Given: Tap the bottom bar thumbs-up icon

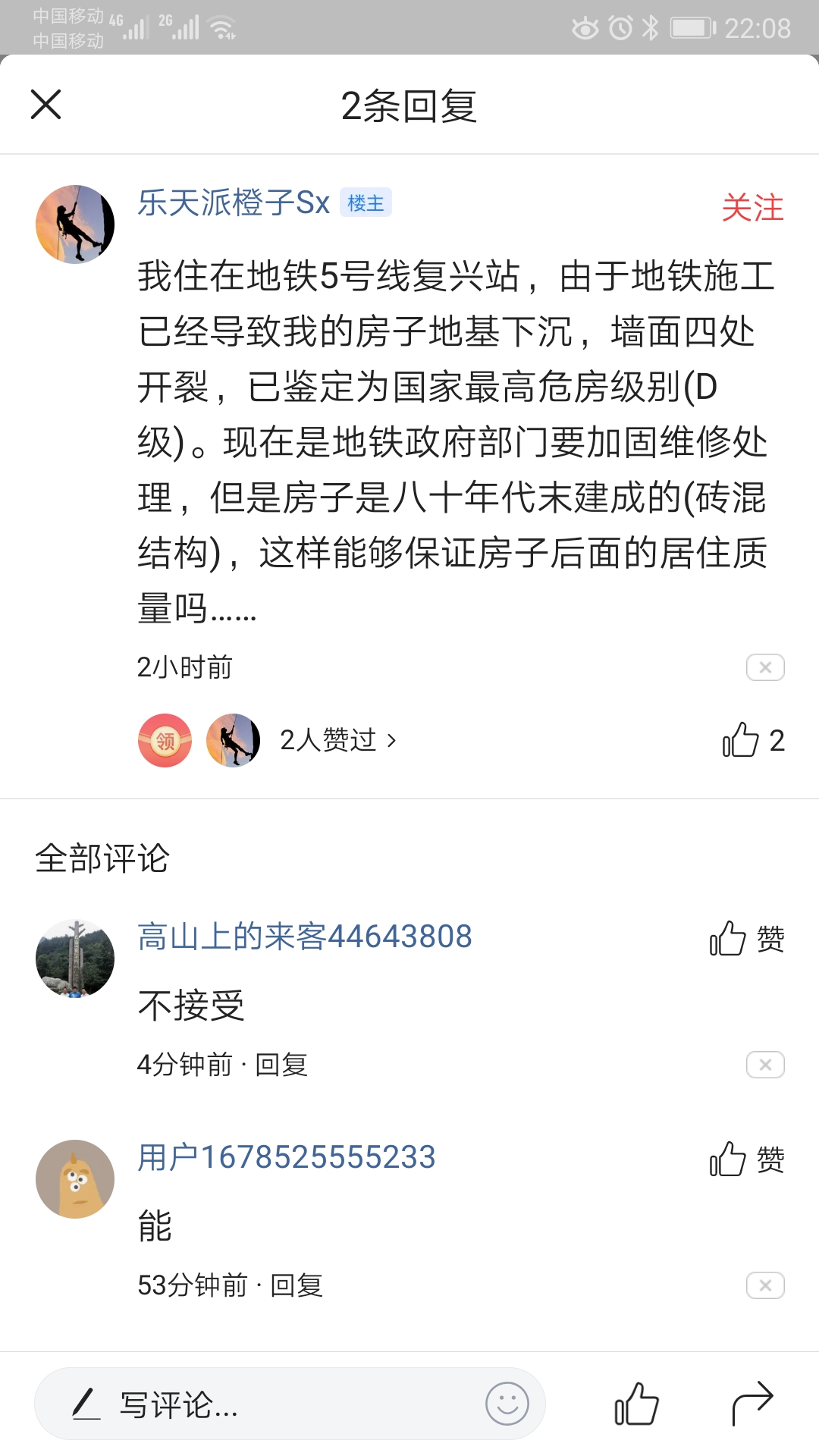Looking at the screenshot, I should (x=636, y=1404).
